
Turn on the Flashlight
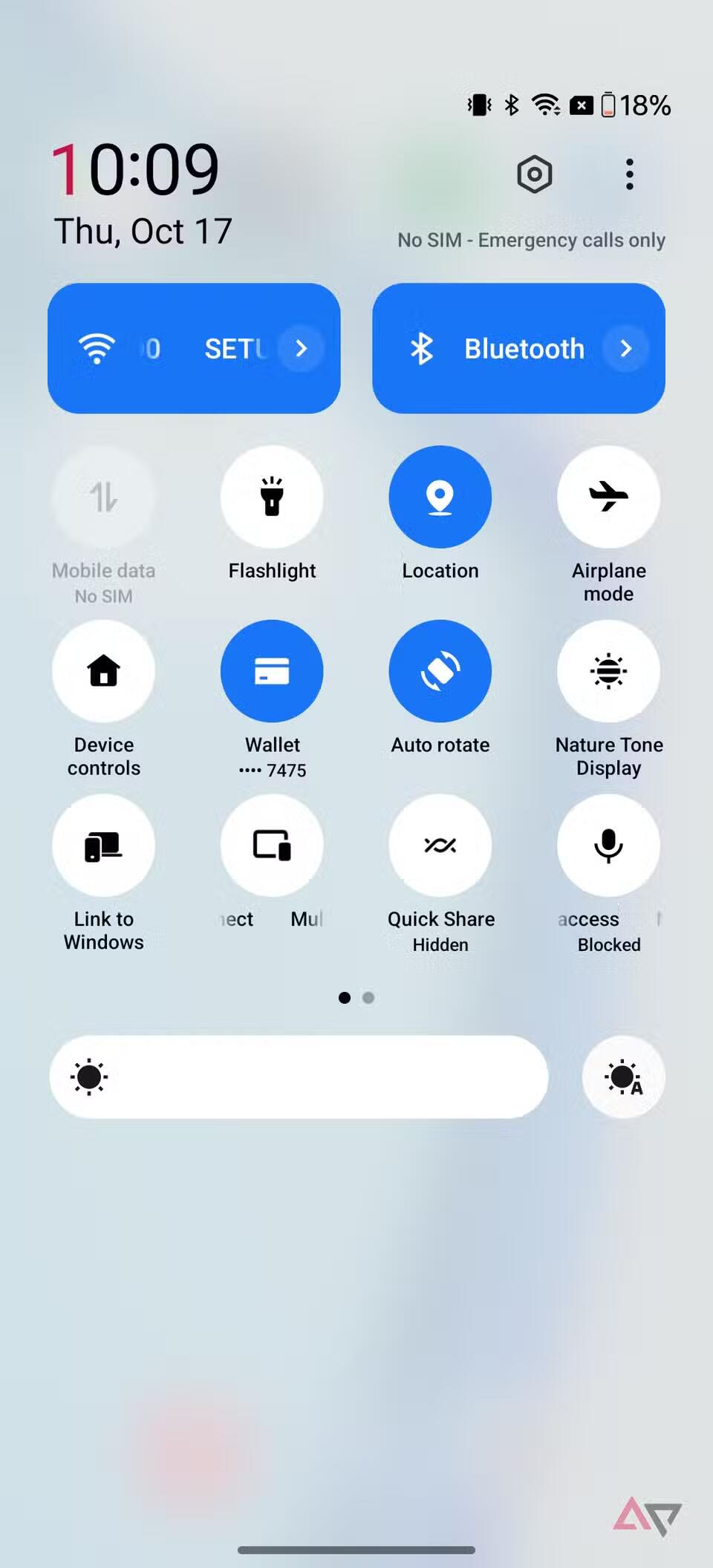click(272, 497)
